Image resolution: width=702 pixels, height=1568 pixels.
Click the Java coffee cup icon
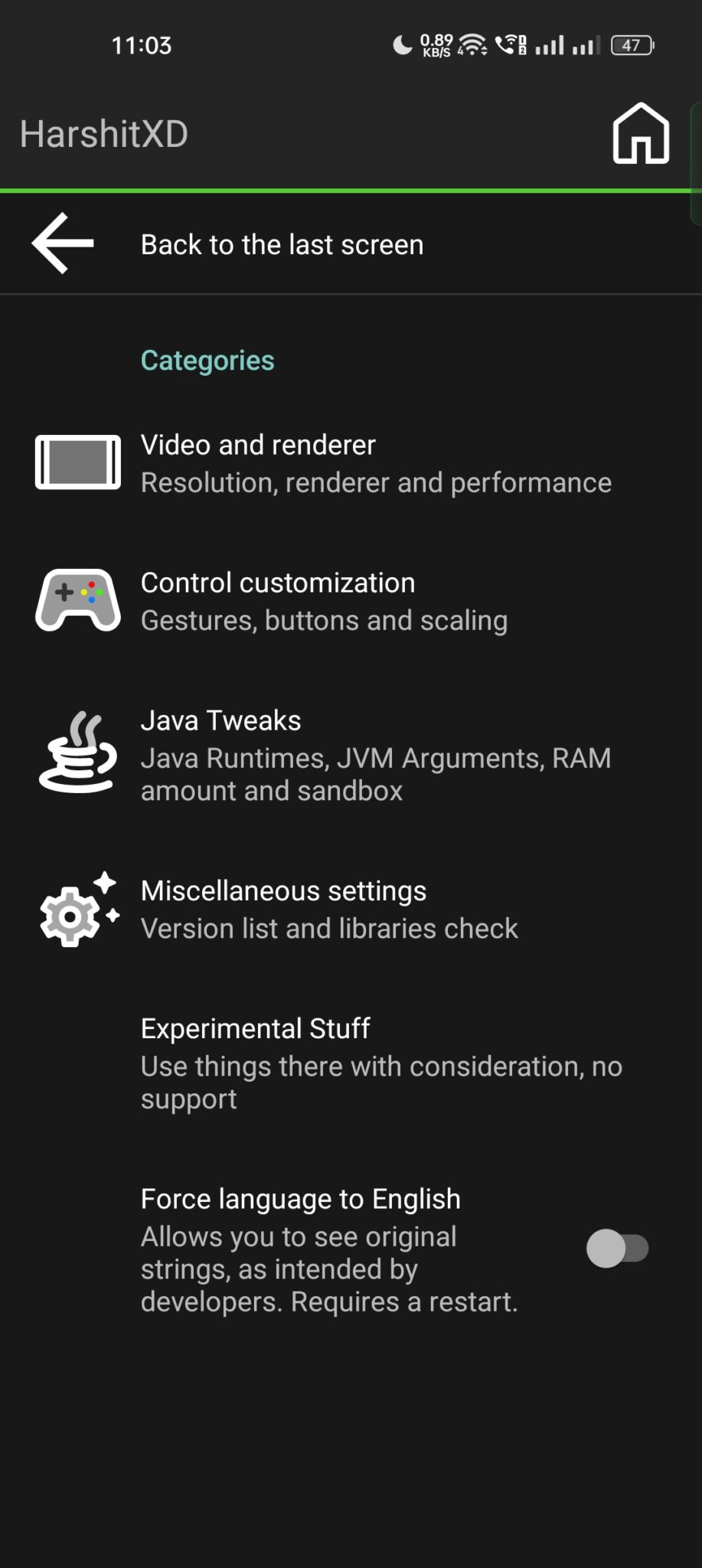tap(79, 754)
